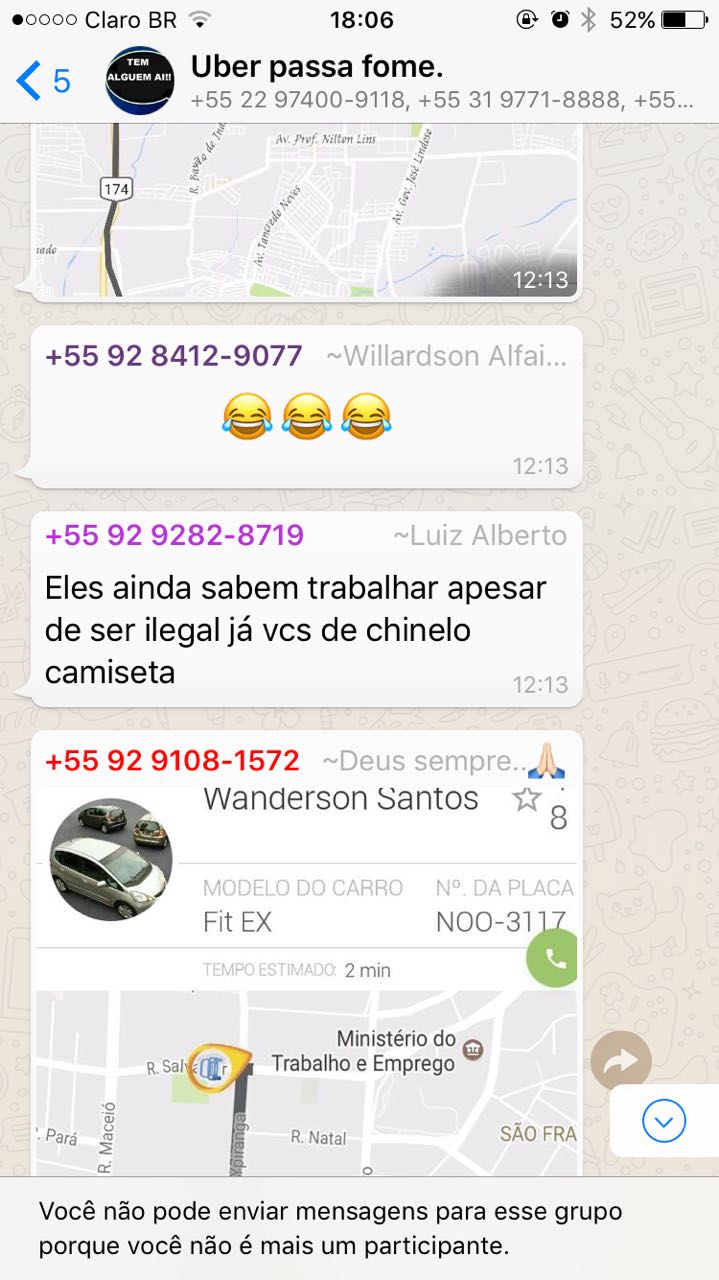Open the Wanderson Santos screenshot image

click(x=306, y=980)
